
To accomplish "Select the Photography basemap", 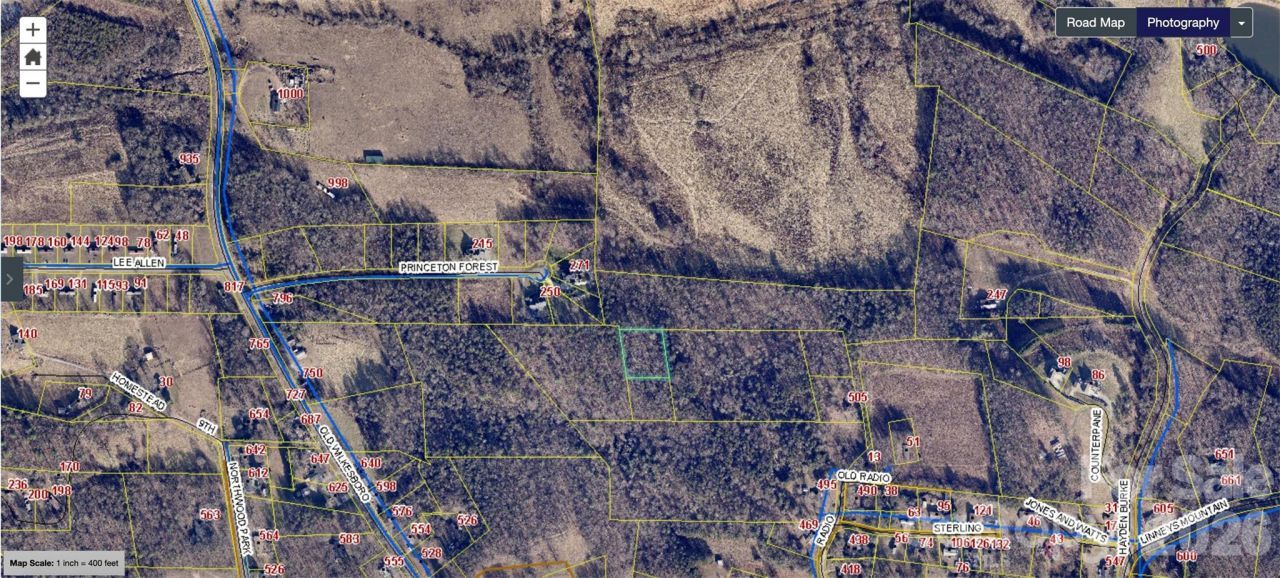I will pos(1182,22).
